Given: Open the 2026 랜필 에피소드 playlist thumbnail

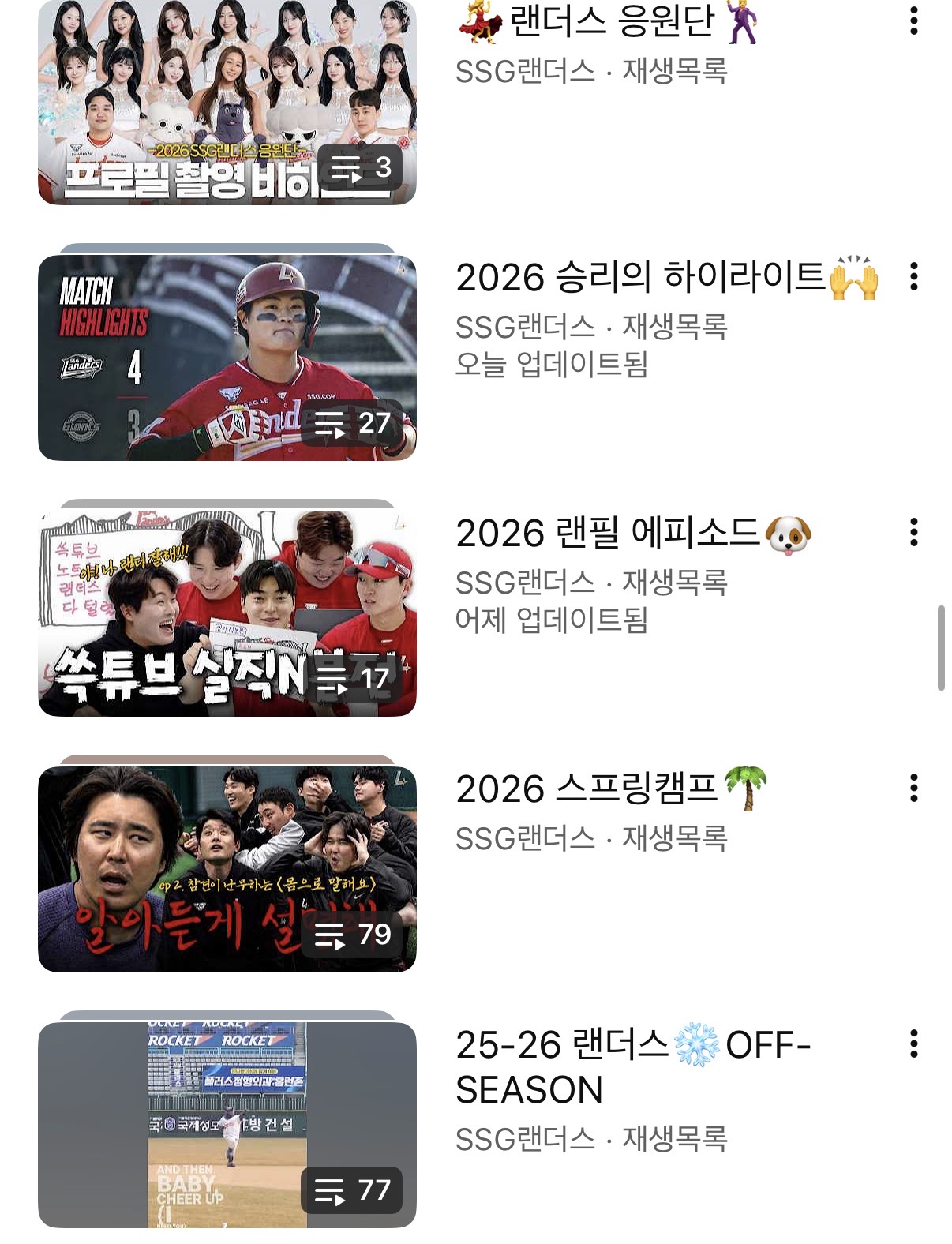Looking at the screenshot, I should (227, 613).
